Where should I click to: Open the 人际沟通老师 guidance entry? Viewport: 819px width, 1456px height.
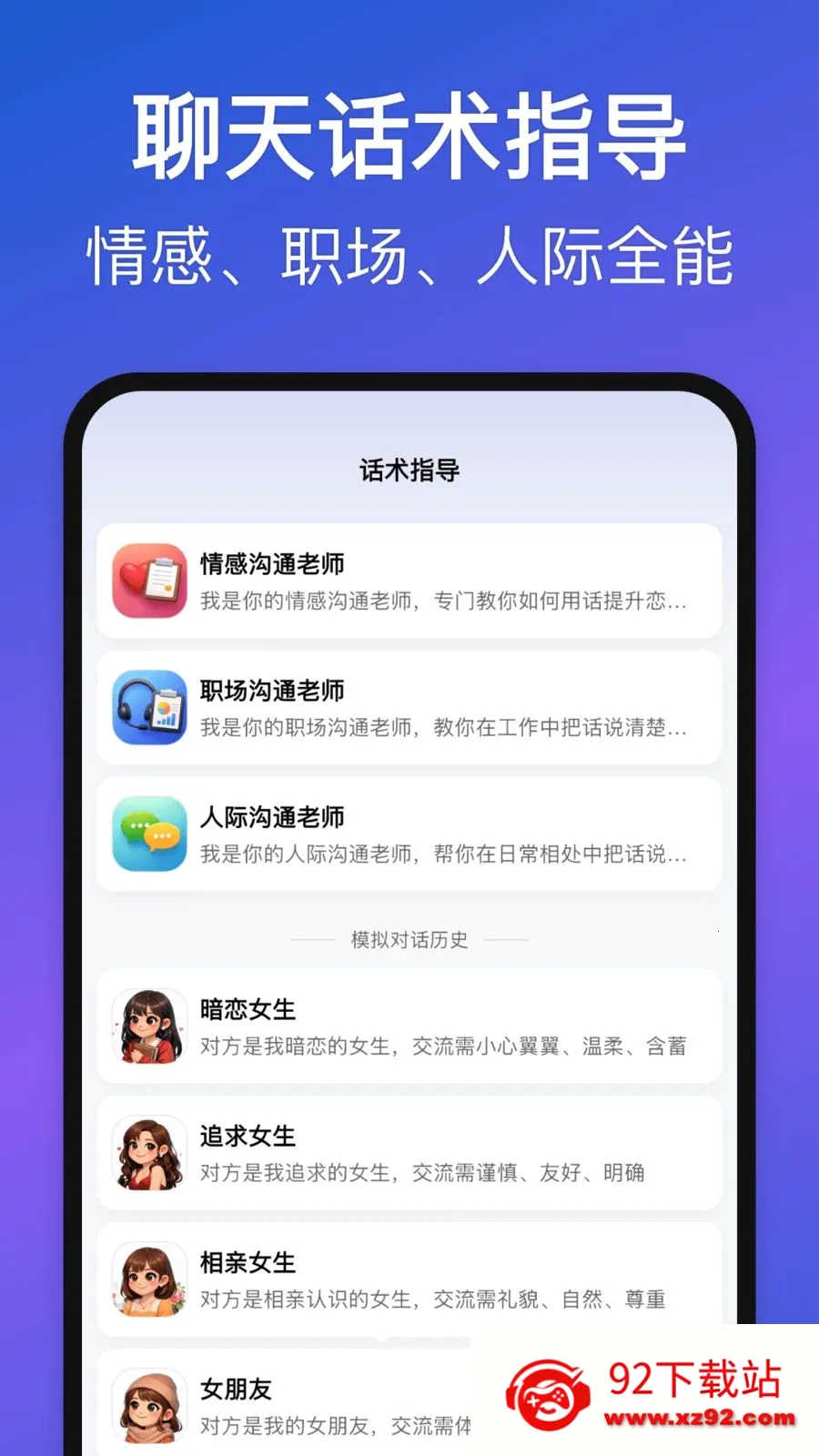[x=409, y=834]
